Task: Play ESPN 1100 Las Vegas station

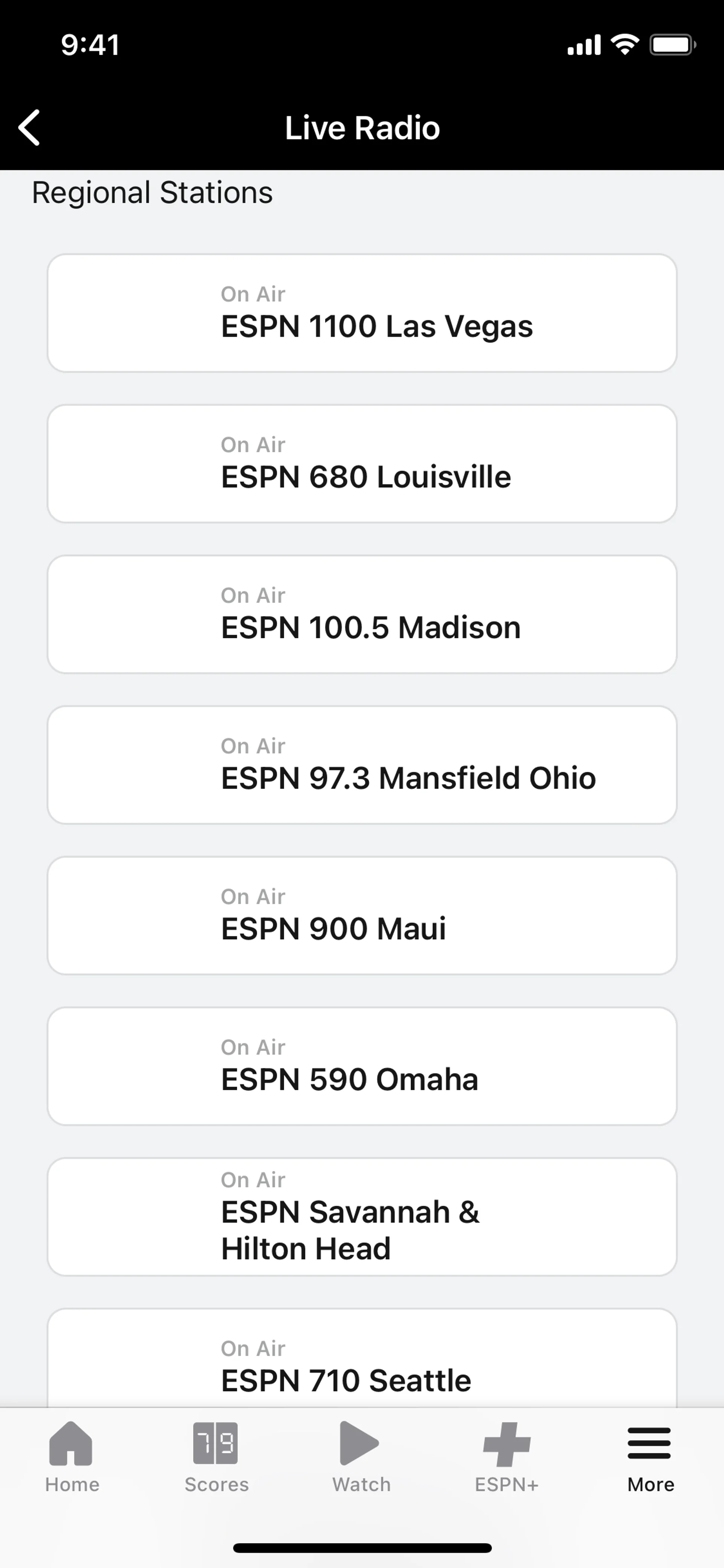Action: [362, 313]
